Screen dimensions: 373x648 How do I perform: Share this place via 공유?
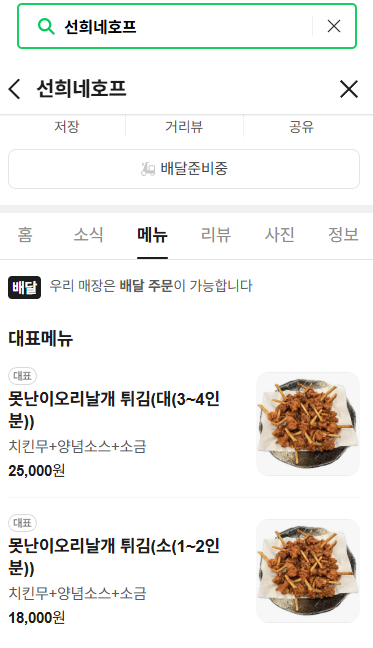pyautogui.click(x=302, y=126)
